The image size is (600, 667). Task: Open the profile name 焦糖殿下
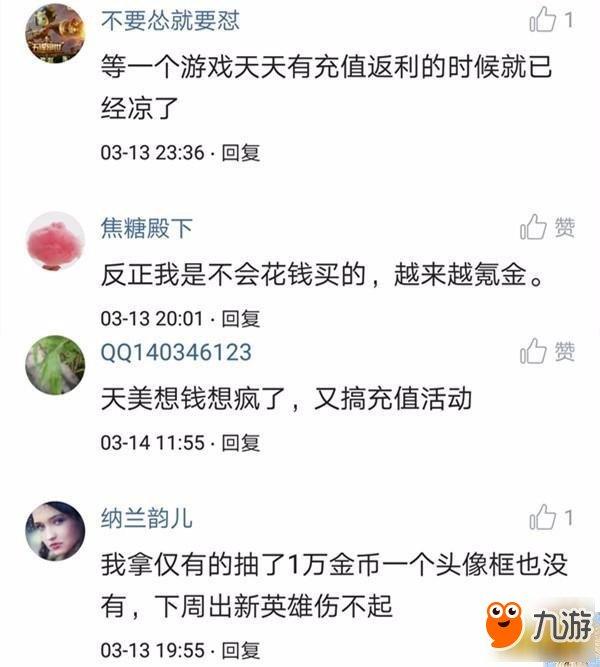[x=147, y=228]
